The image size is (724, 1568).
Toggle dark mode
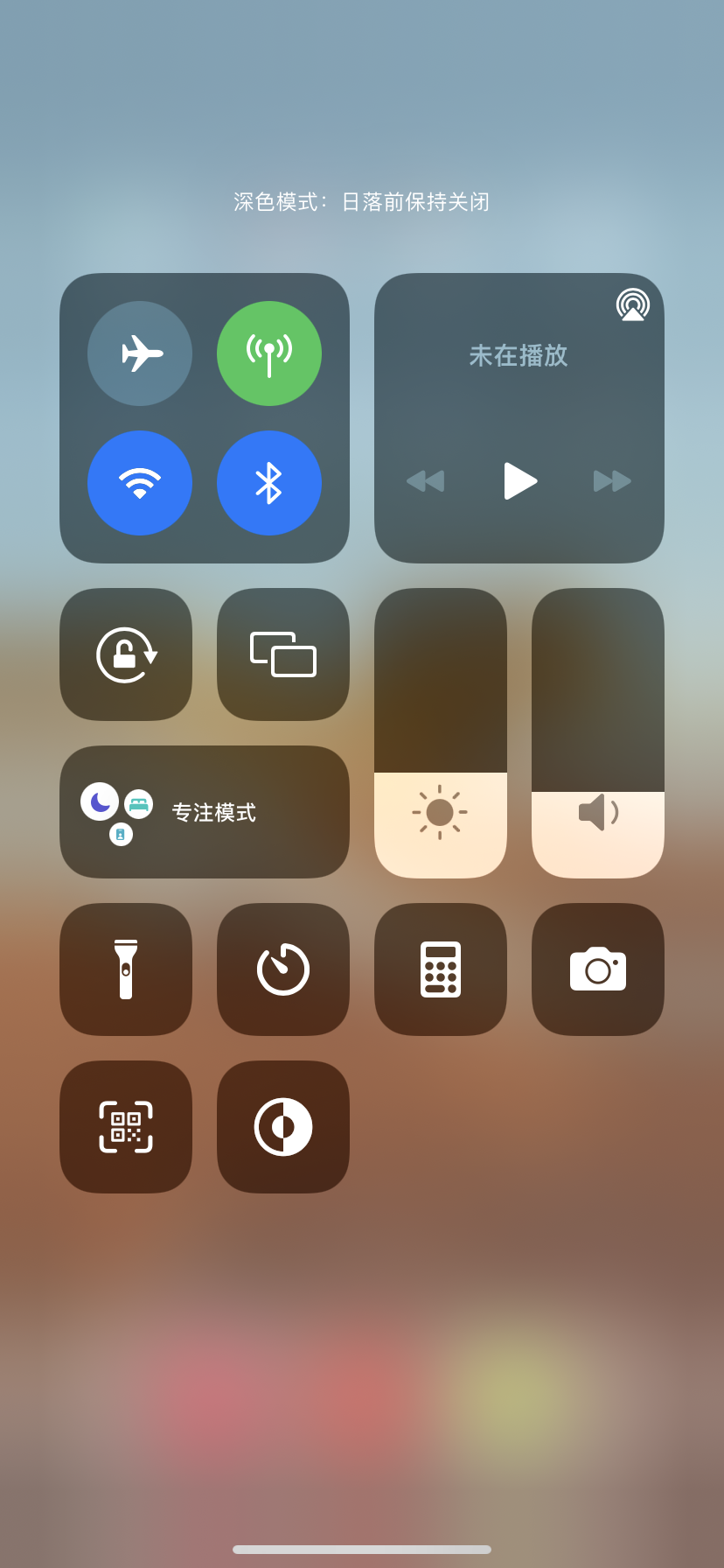click(283, 1127)
